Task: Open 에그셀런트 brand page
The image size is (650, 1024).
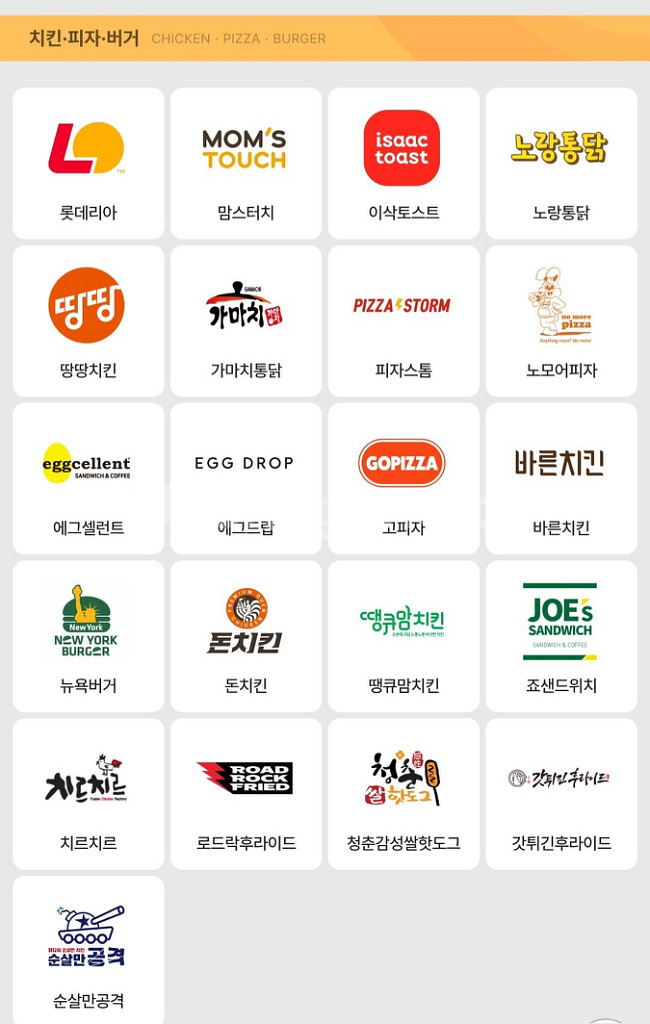Action: (88, 479)
